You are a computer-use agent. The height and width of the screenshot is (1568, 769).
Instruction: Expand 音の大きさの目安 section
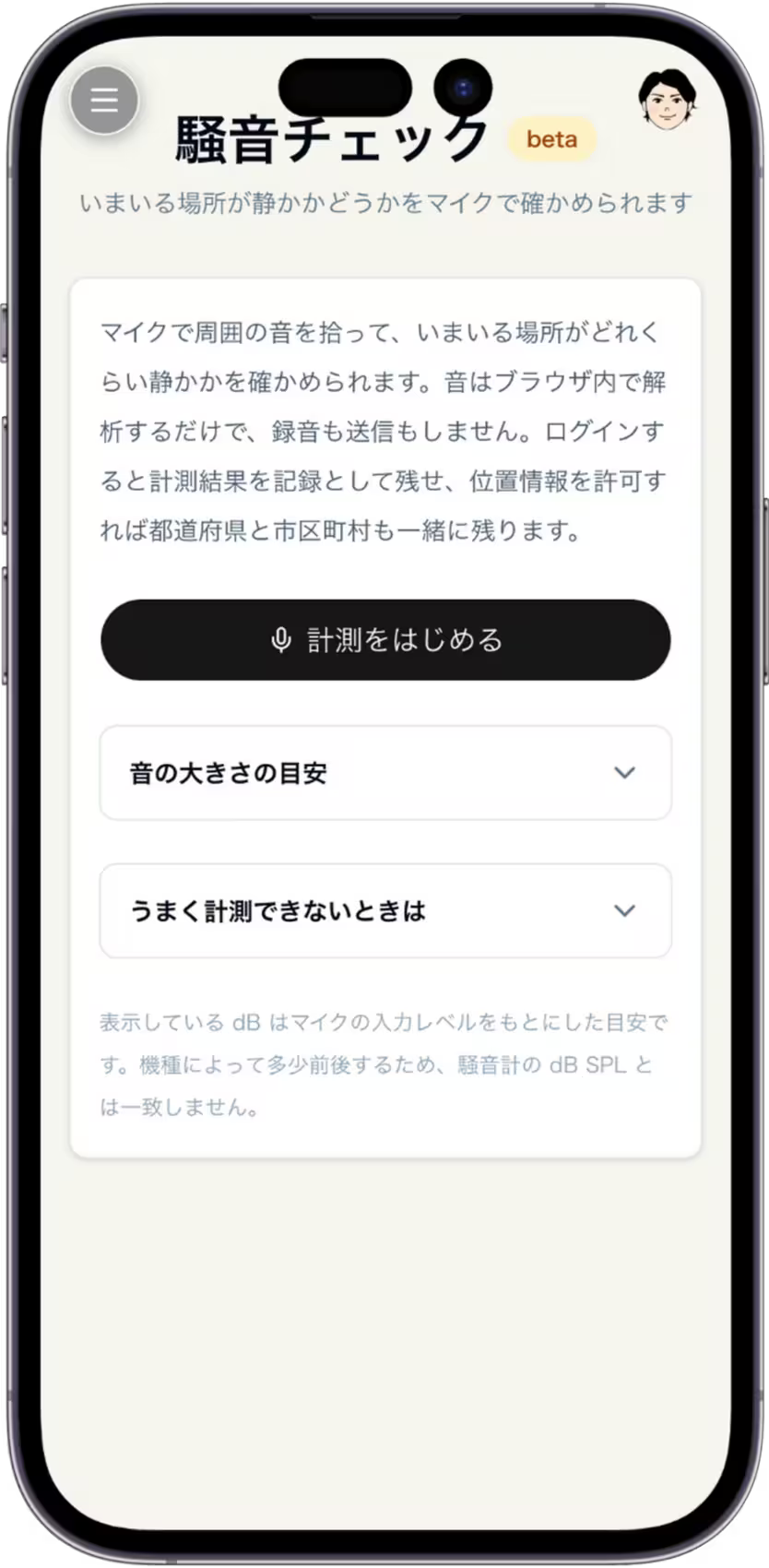click(x=385, y=773)
